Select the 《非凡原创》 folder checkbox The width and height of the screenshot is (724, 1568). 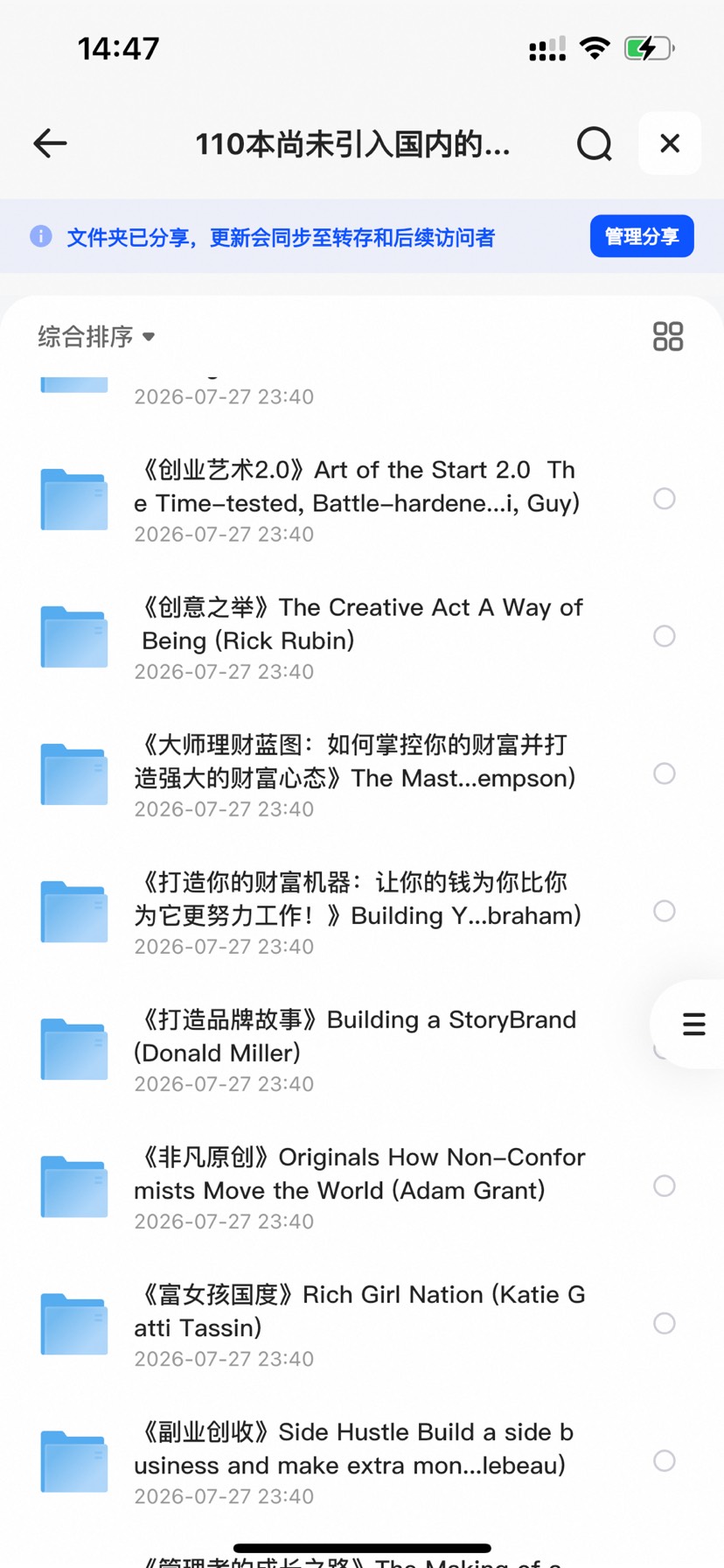(665, 1186)
